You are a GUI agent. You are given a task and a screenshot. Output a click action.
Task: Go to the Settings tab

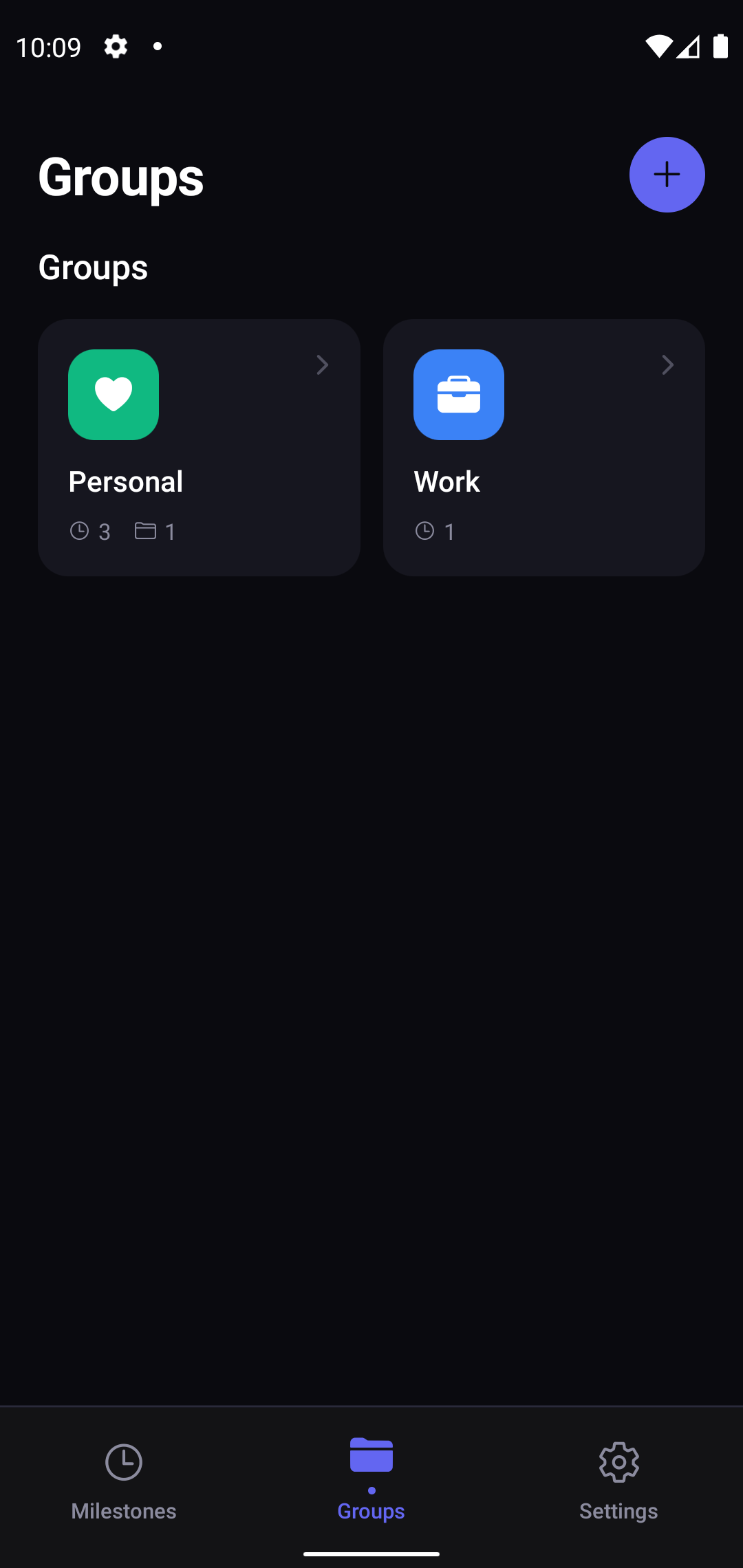[618, 1480]
